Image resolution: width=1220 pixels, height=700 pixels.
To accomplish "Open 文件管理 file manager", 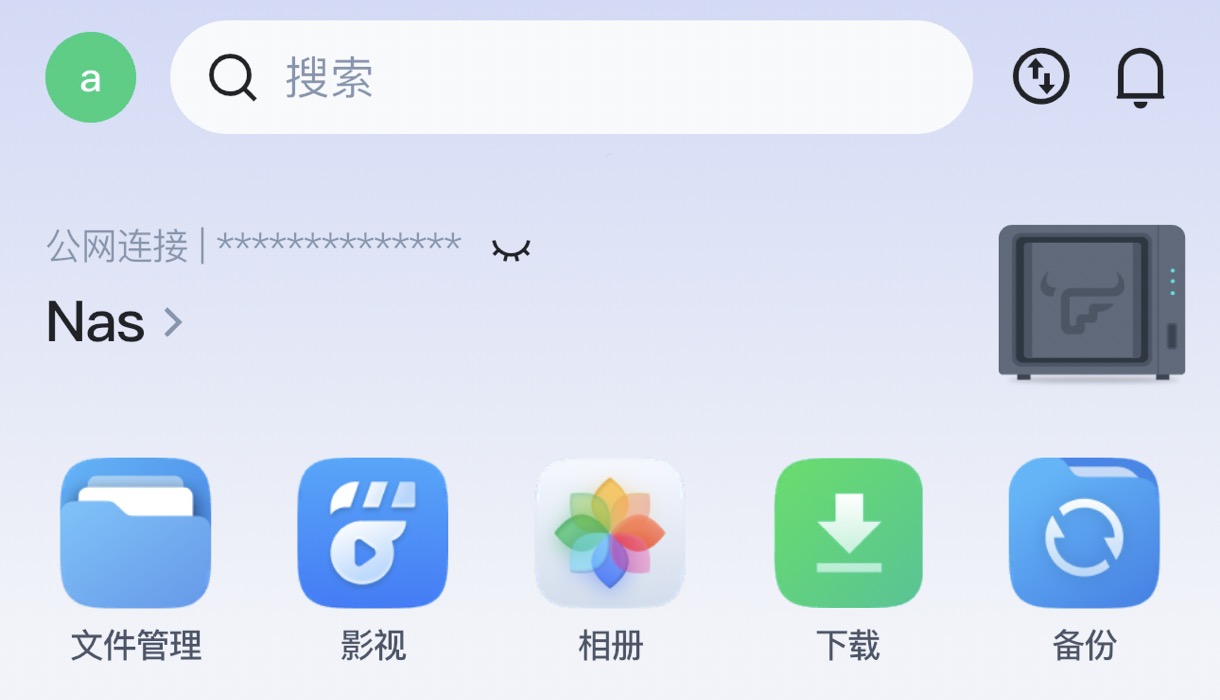I will 136,533.
